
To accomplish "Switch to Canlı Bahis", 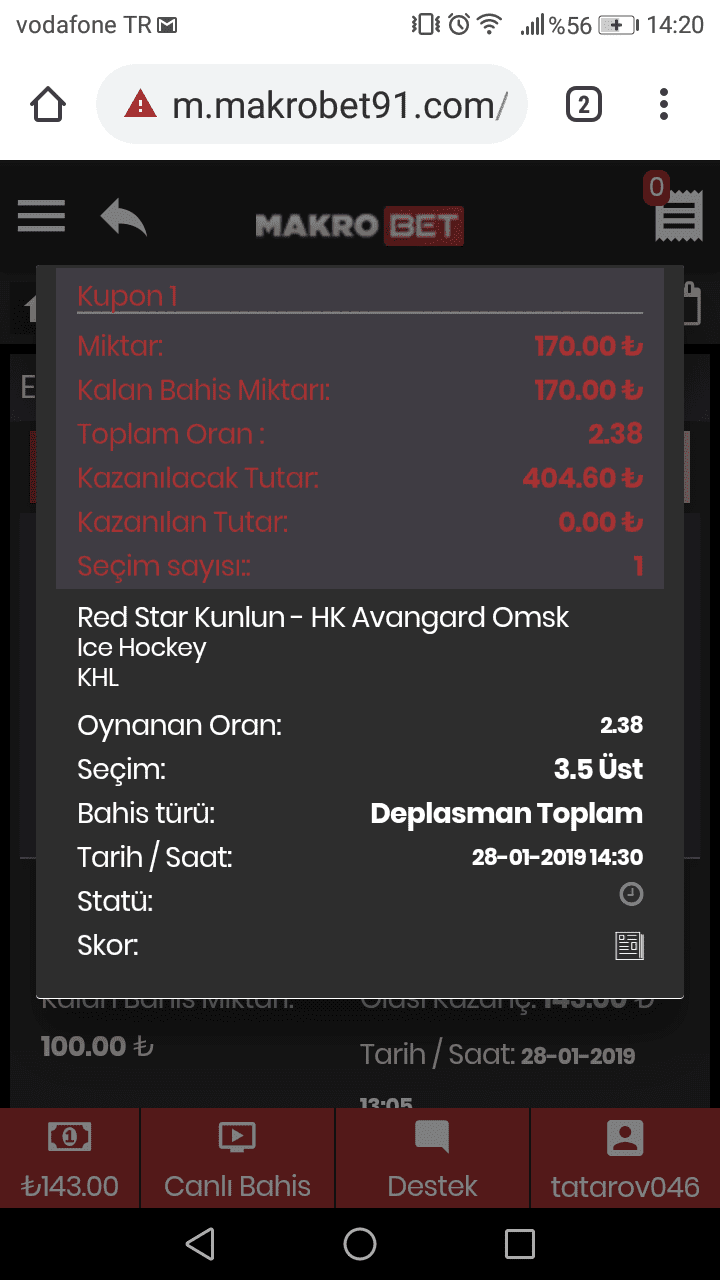I will (x=238, y=1158).
